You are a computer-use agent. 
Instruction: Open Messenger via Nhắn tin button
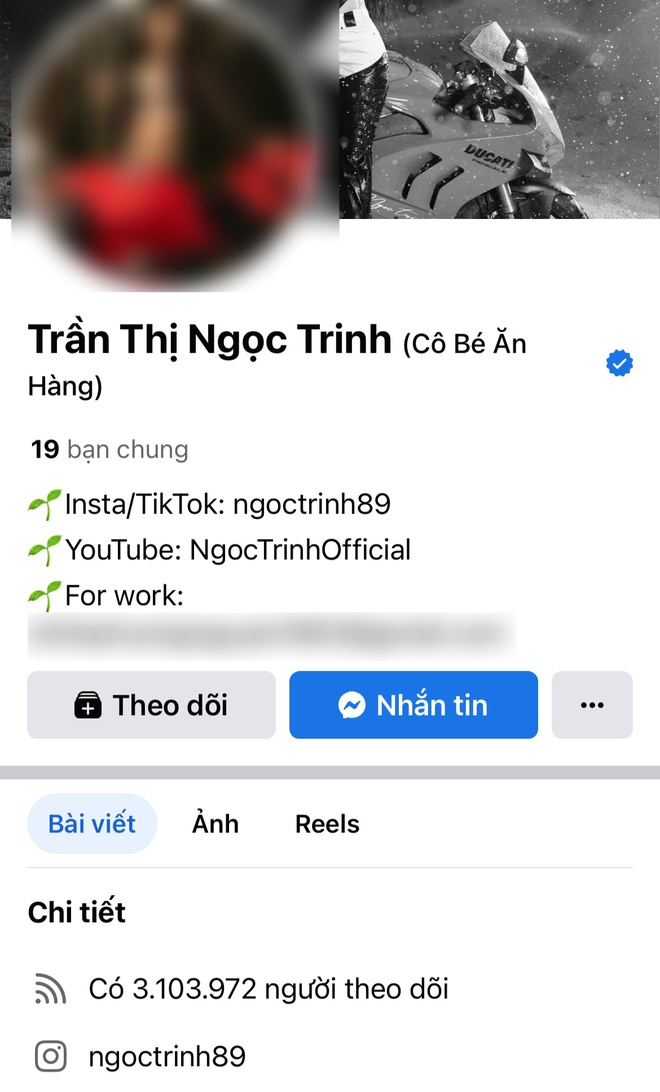pos(413,705)
